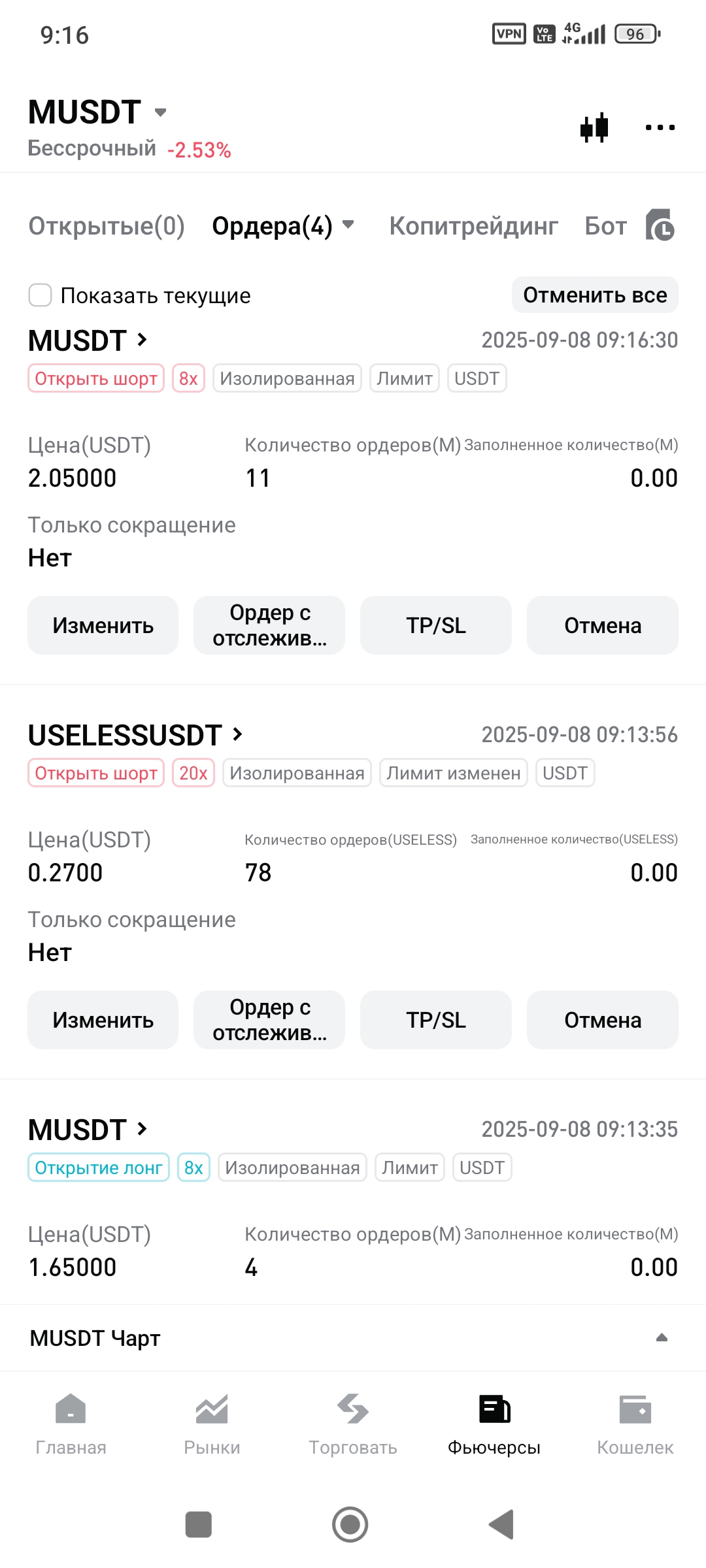Switch to the Бот tab
Viewport: 706px width, 1568px height.
point(605,226)
